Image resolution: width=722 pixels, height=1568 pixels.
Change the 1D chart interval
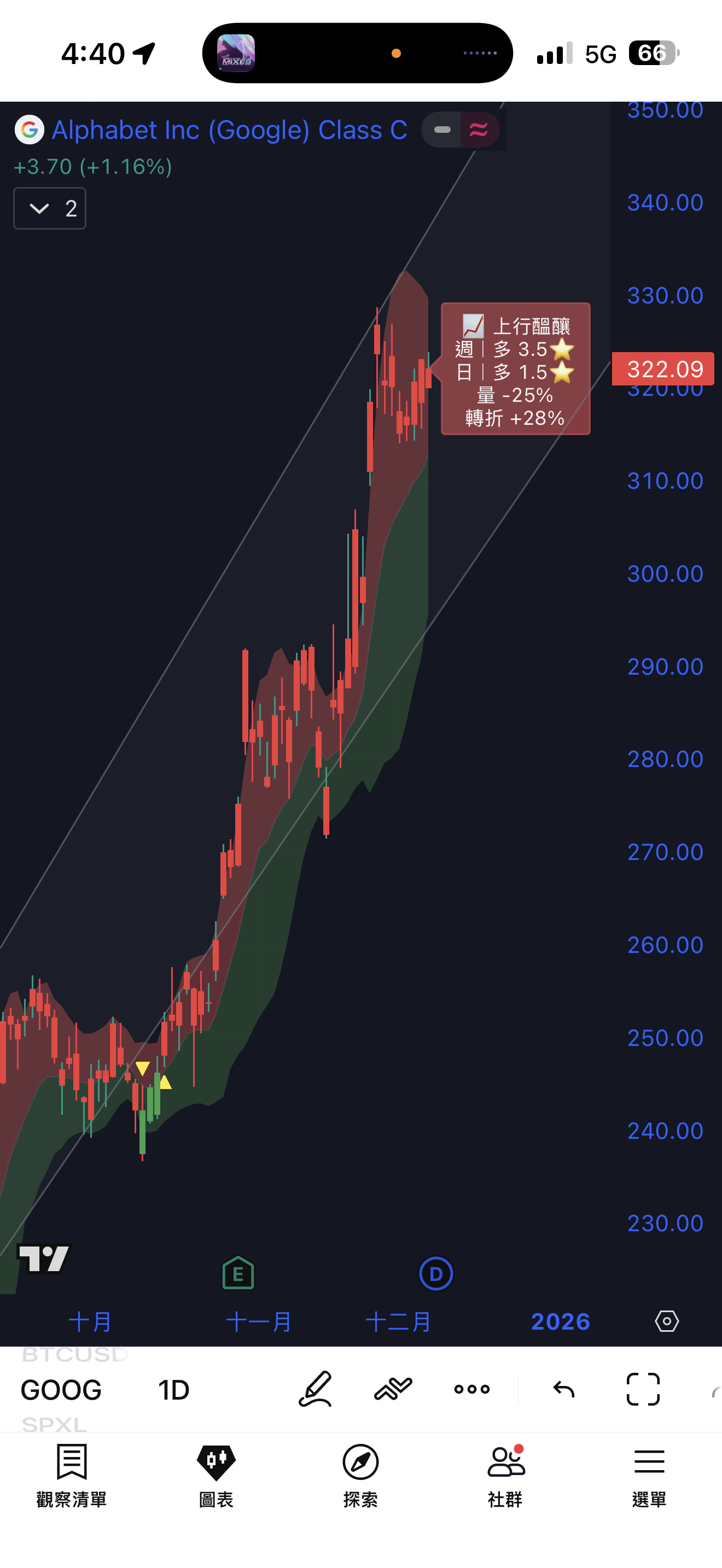click(173, 1390)
